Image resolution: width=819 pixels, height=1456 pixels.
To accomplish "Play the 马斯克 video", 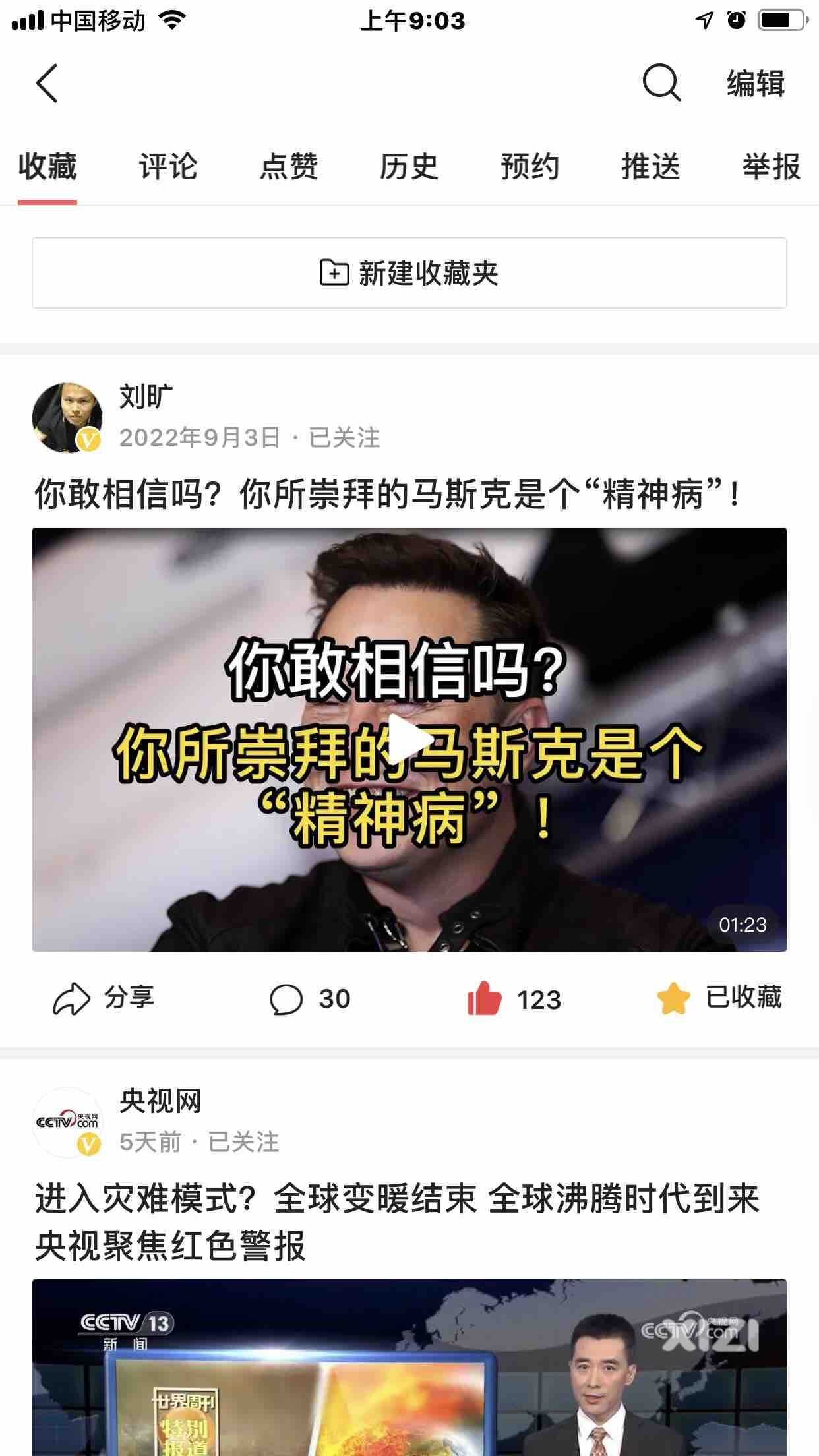I will coord(409,740).
